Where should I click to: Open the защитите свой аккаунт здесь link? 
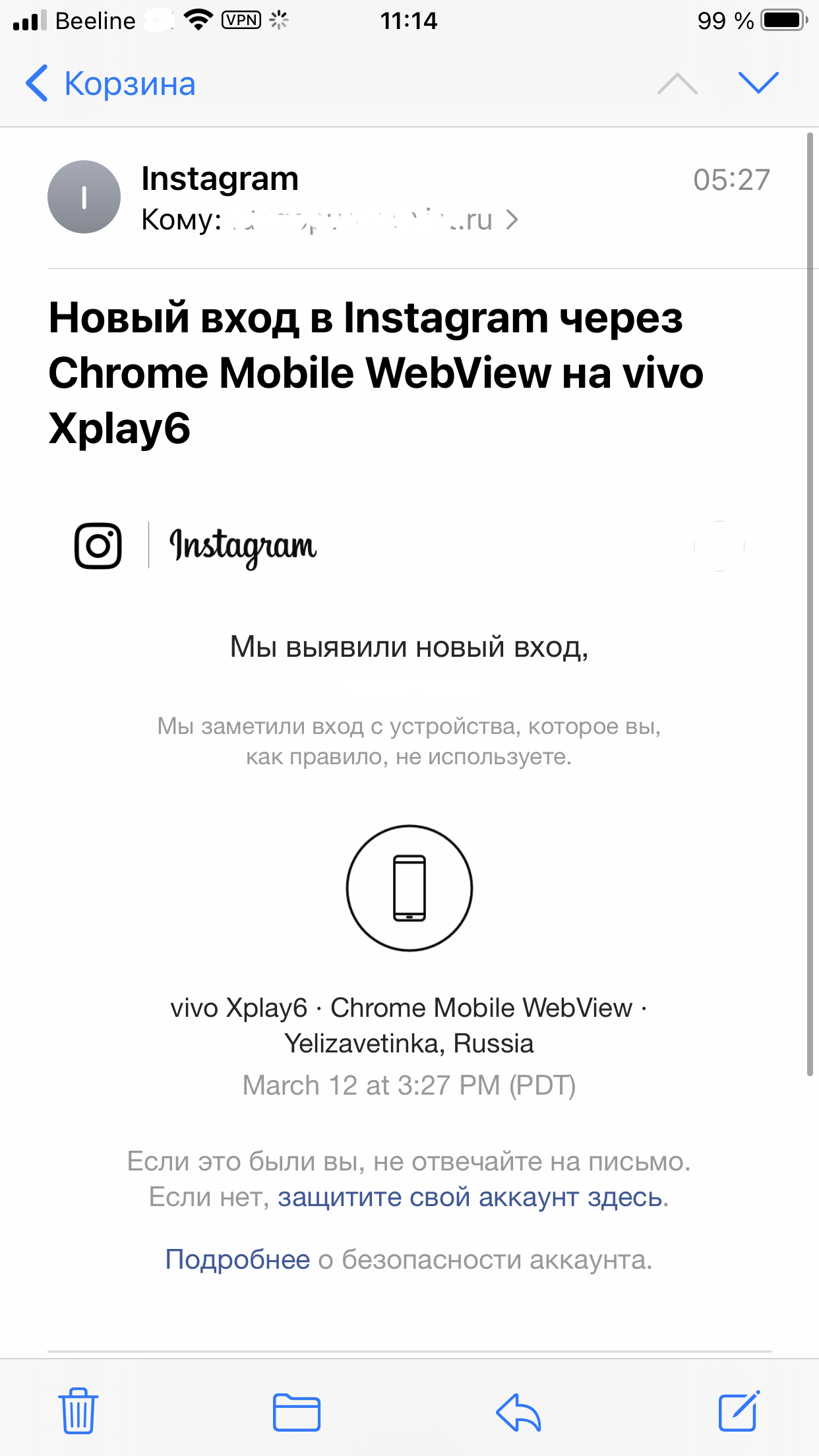(x=470, y=1197)
